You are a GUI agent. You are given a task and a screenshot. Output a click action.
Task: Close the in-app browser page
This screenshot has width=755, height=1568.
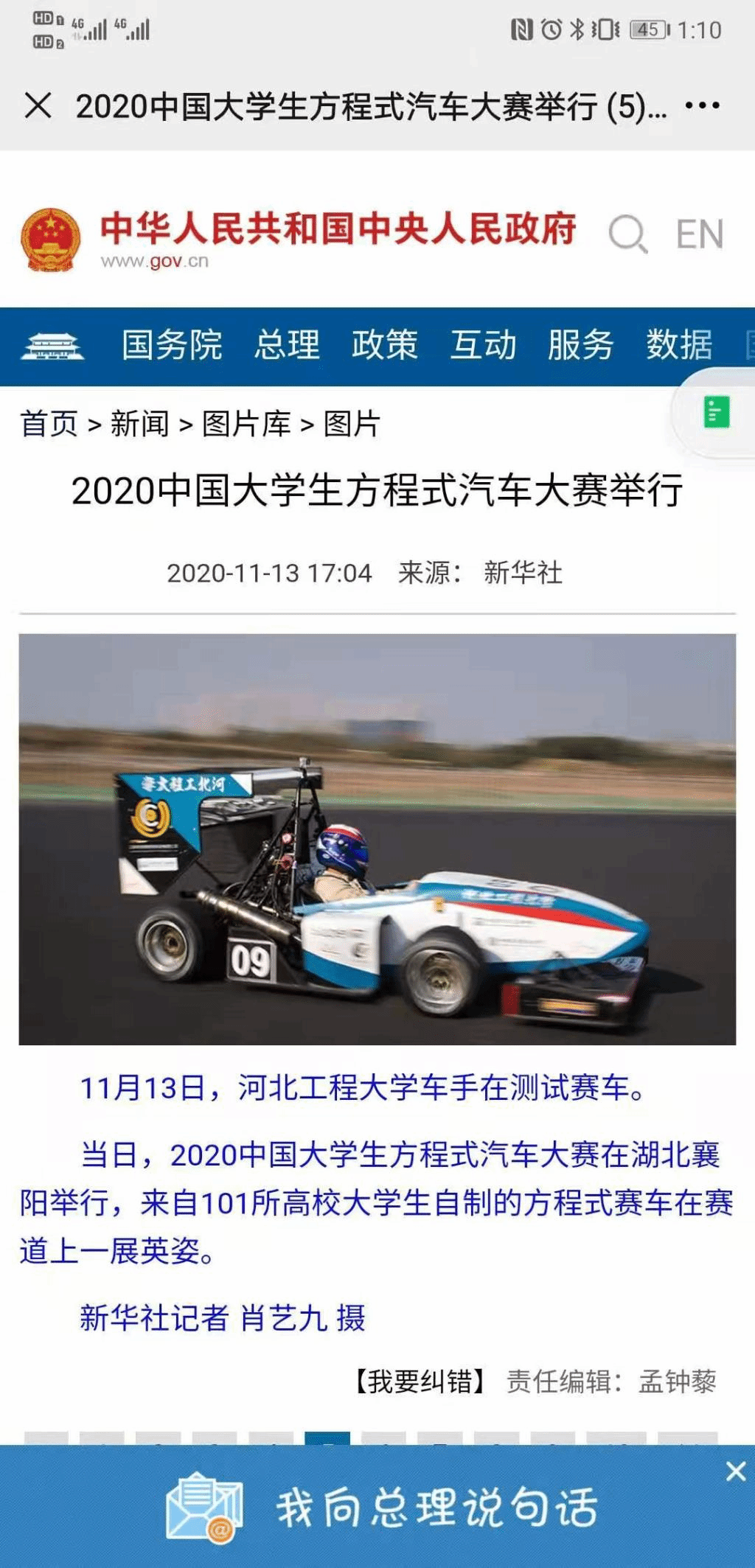38,105
